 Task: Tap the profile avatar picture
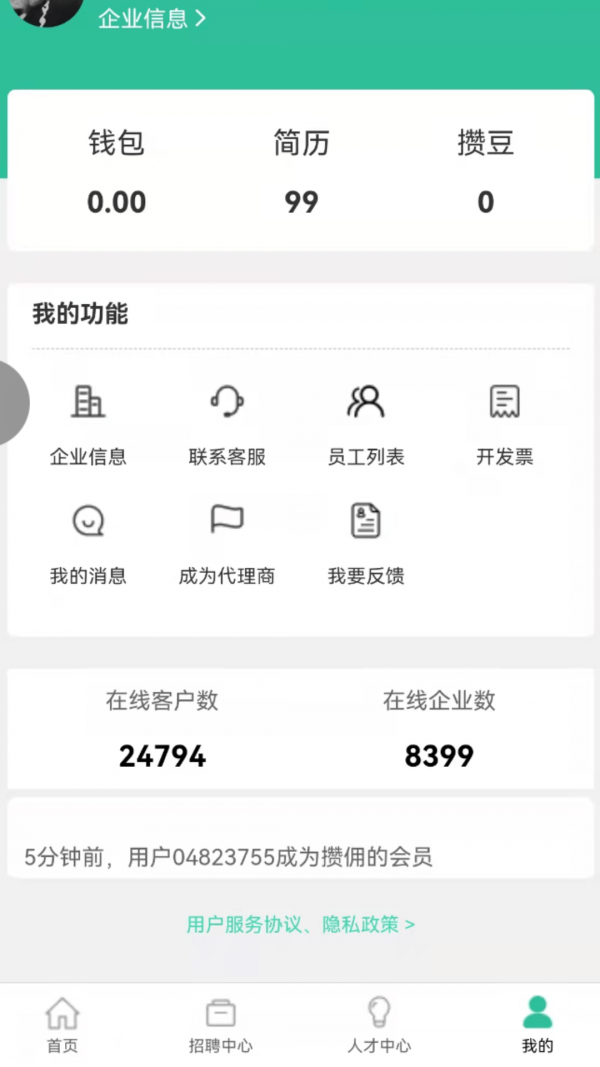coord(45,10)
